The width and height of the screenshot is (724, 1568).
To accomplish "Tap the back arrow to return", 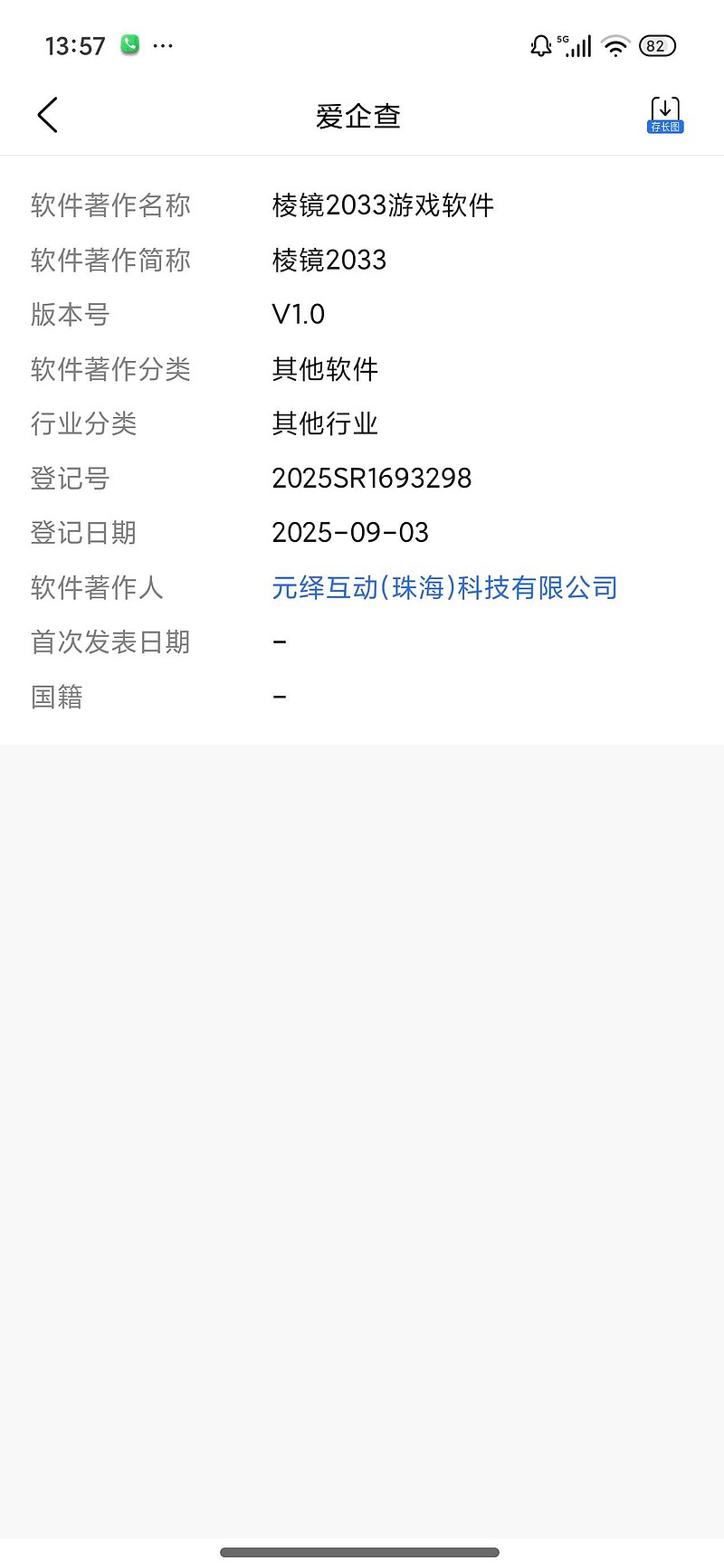I will pyautogui.click(x=47, y=115).
